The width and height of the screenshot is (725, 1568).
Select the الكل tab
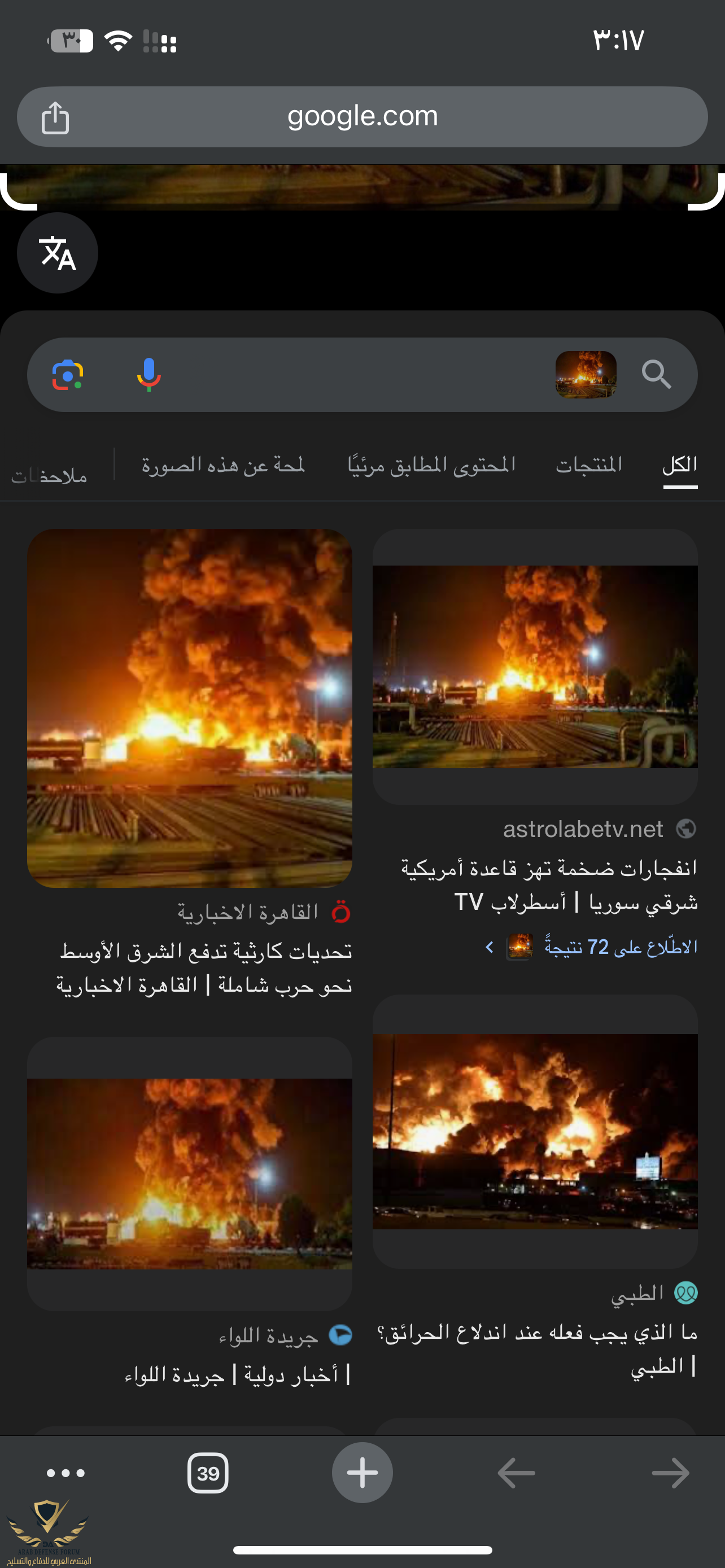click(679, 465)
